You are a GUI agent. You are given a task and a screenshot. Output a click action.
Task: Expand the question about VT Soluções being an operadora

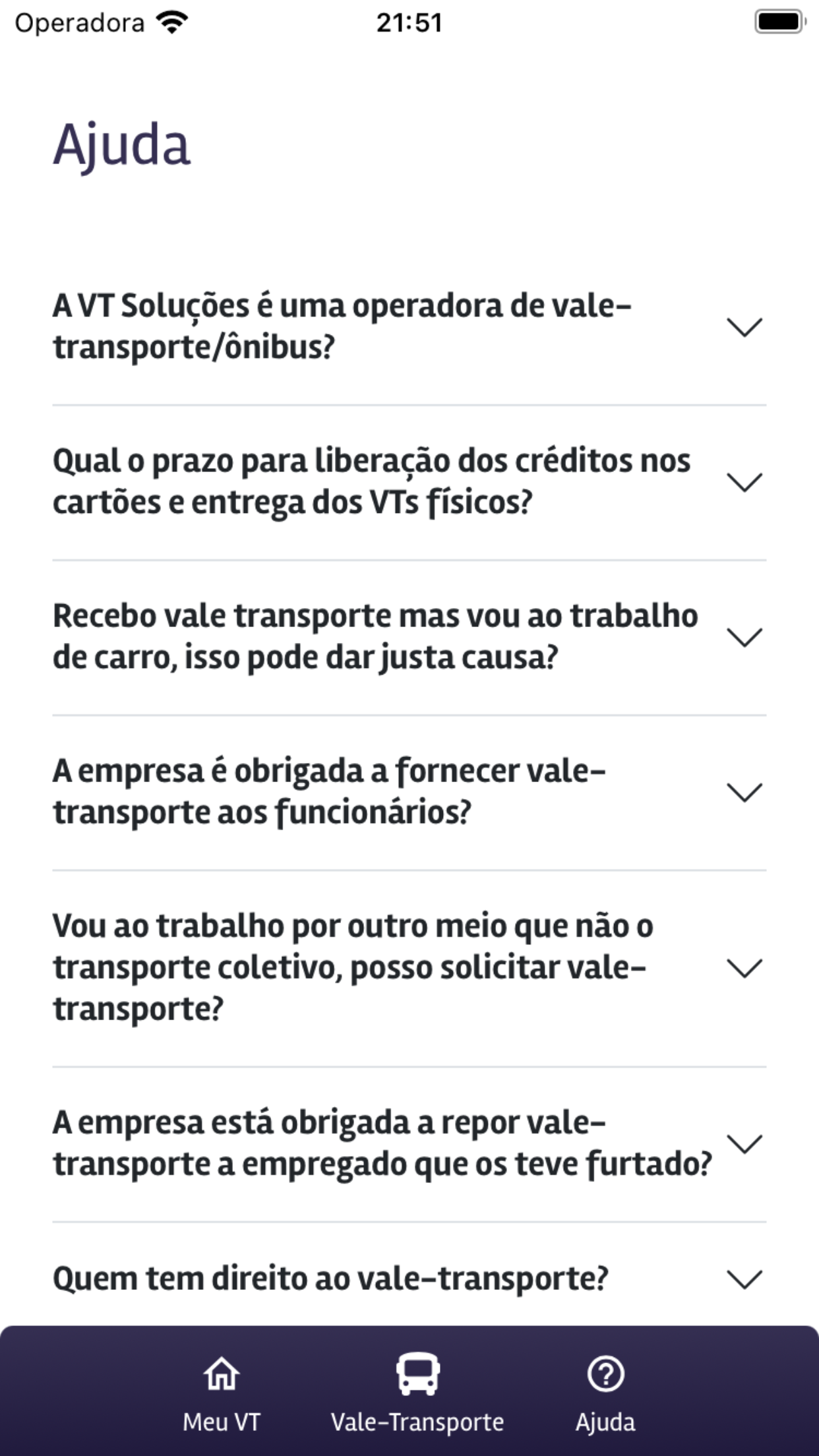coord(409,327)
